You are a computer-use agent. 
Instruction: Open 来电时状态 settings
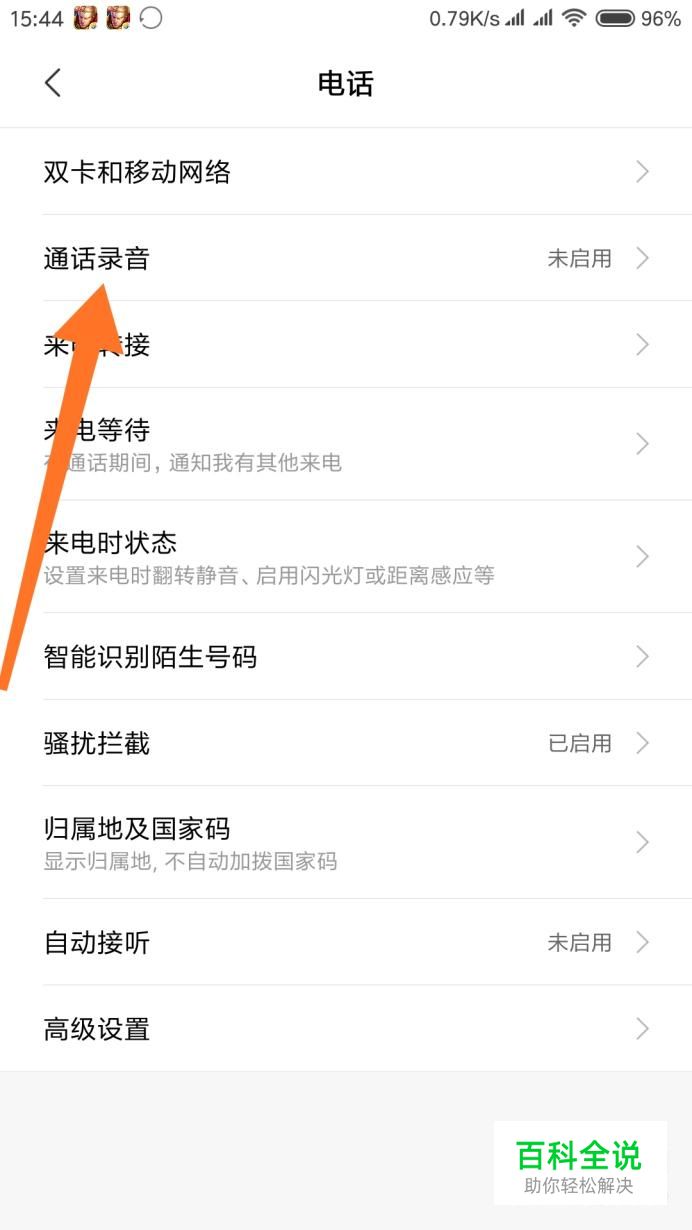click(345, 556)
